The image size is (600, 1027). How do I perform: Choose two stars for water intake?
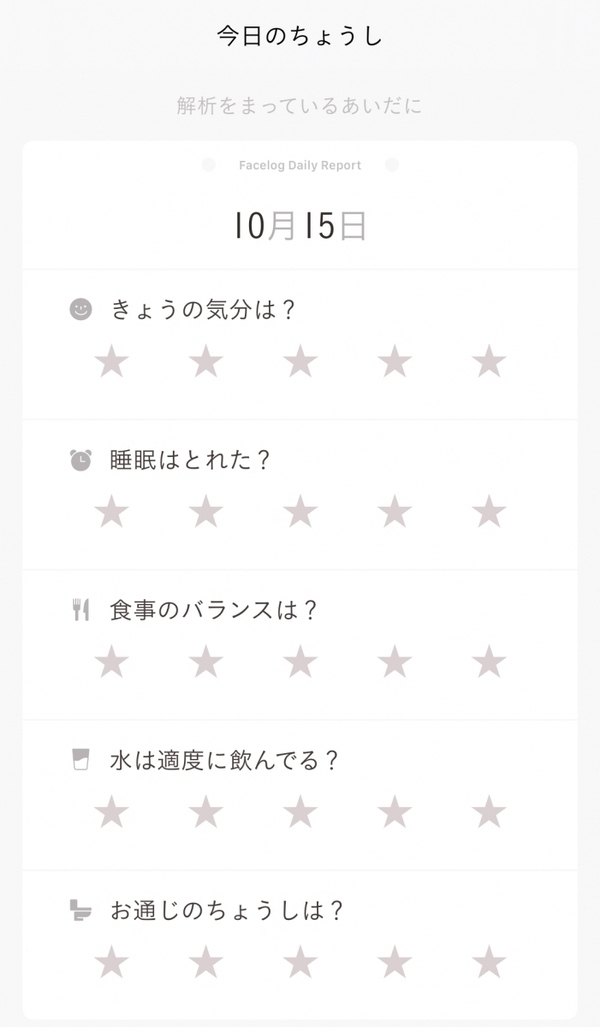pos(206,812)
